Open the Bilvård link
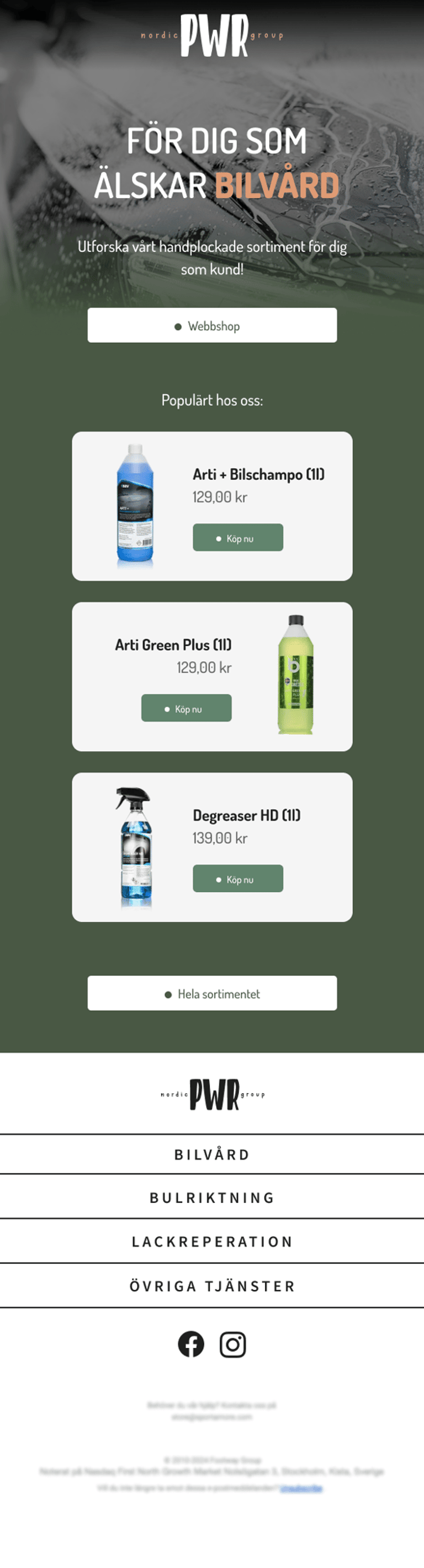Image resolution: width=424 pixels, height=1568 pixels. (x=211, y=1154)
